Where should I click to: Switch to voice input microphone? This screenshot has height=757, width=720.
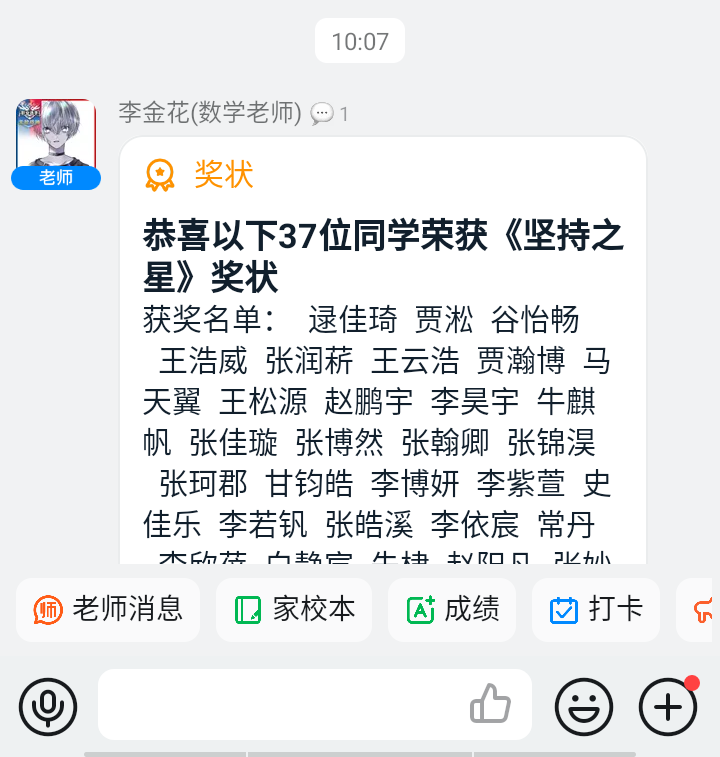(46, 706)
